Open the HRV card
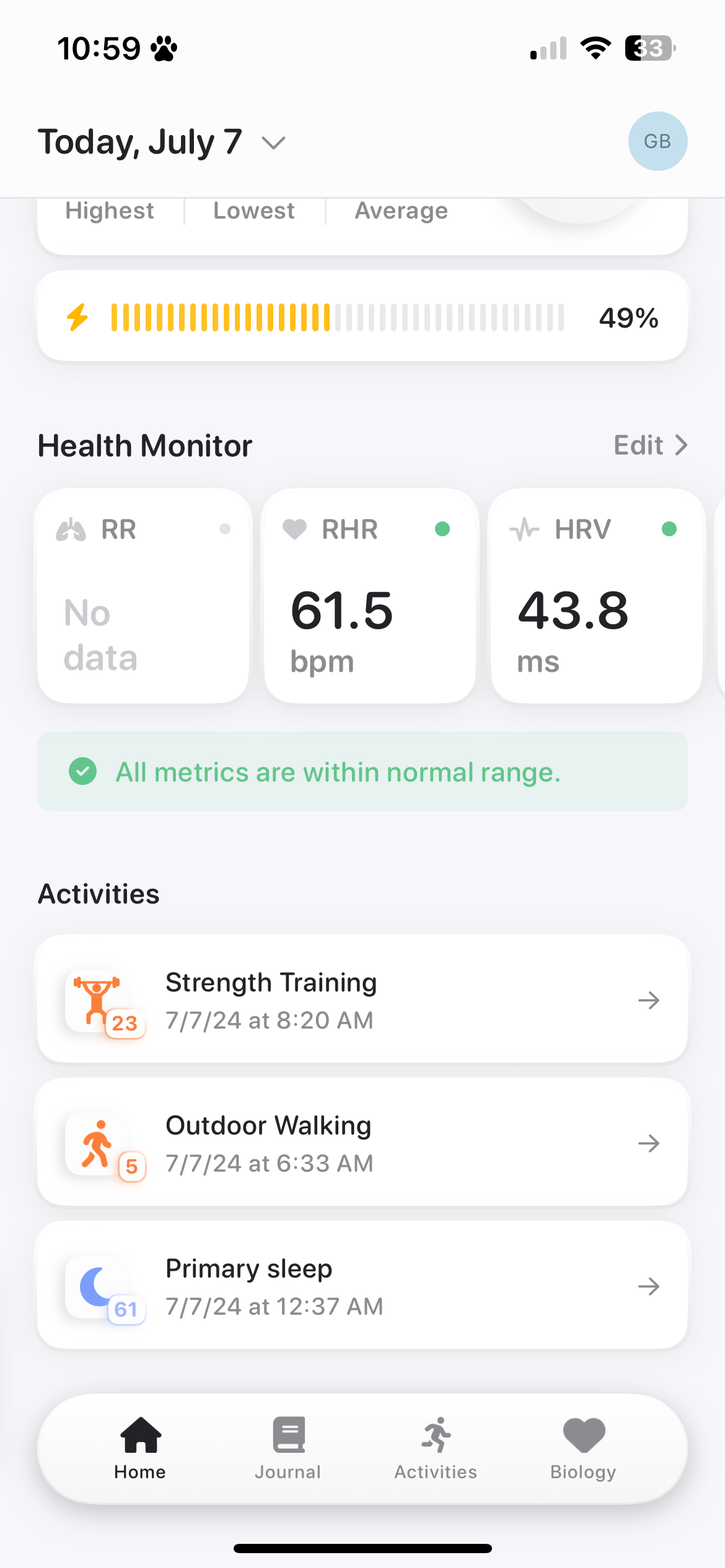 point(596,596)
